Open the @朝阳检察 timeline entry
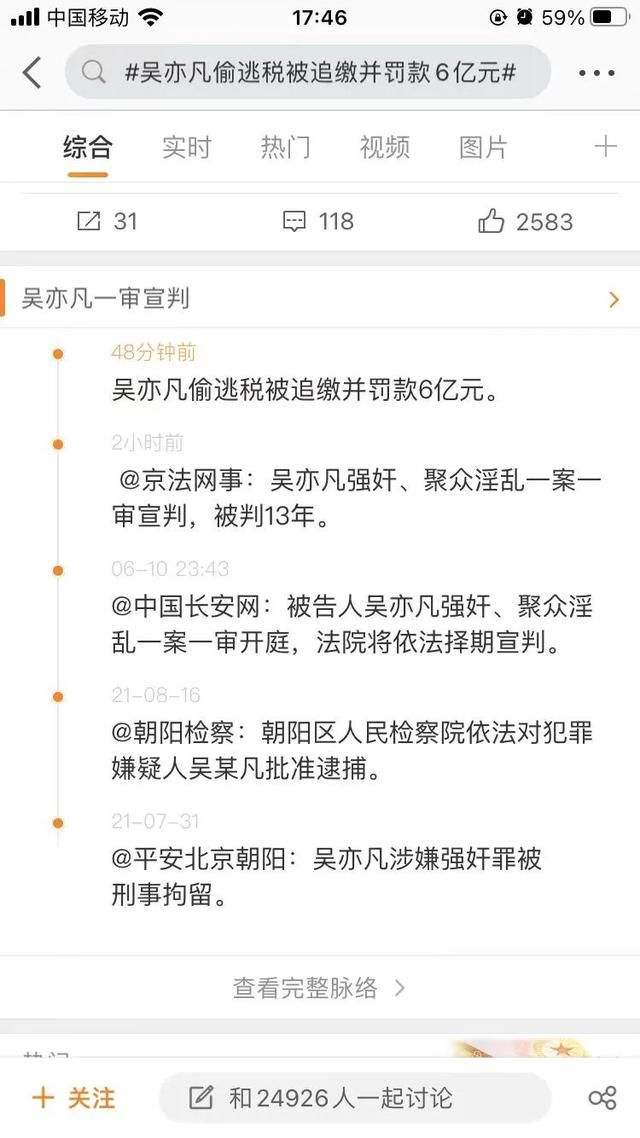This screenshot has width=640, height=1138. point(353,750)
